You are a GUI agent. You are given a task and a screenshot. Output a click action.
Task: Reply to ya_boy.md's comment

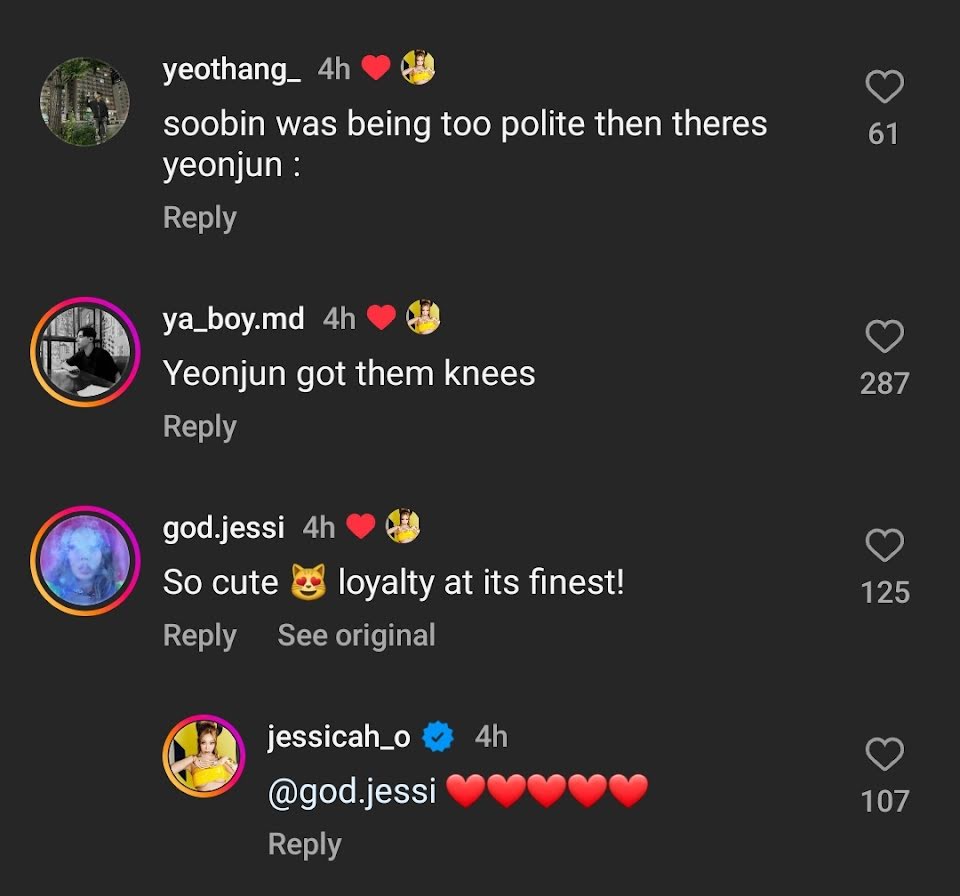[199, 426]
